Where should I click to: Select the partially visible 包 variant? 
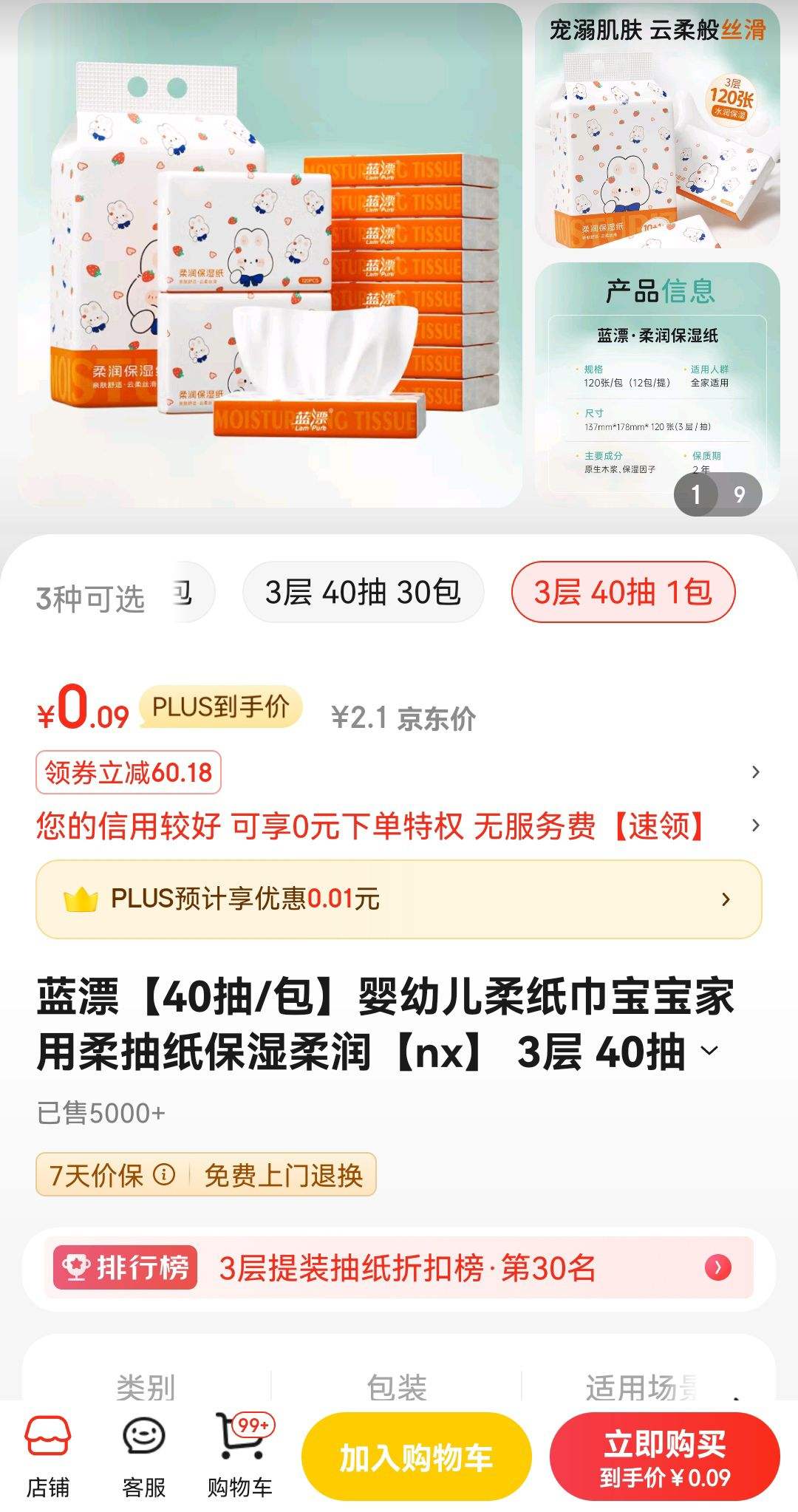(188, 592)
